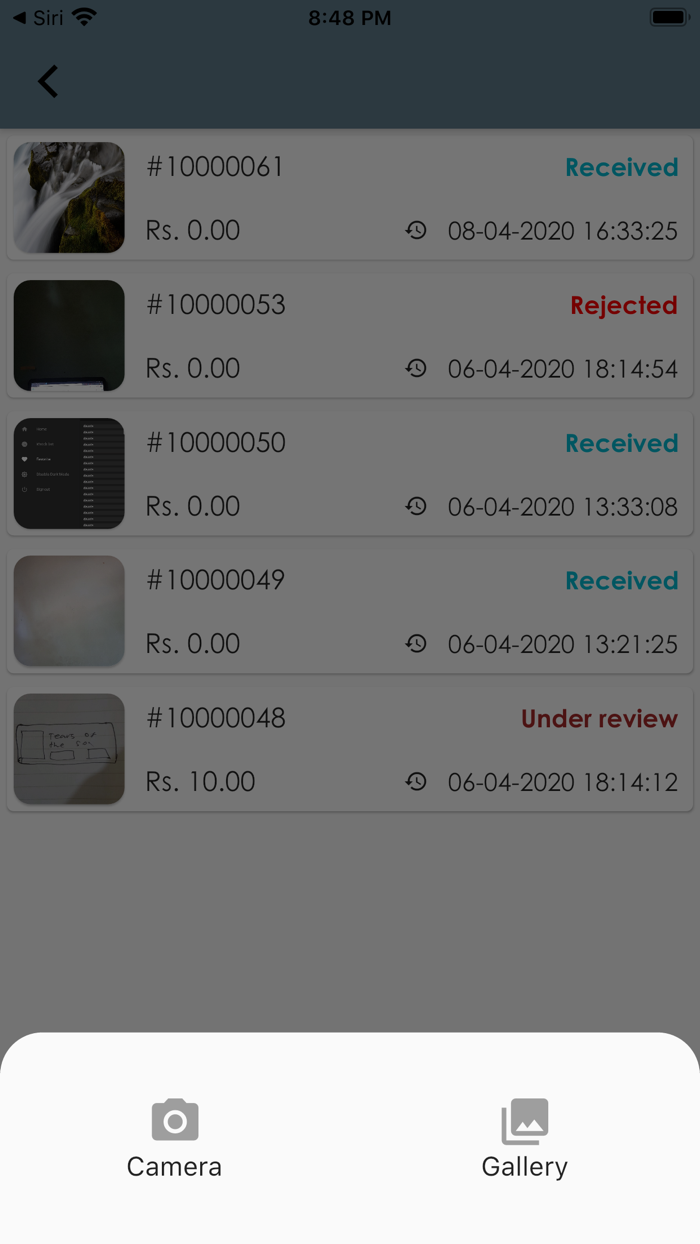The height and width of the screenshot is (1244, 700).
Task: Return to Siri from the status bar
Action: (38, 17)
